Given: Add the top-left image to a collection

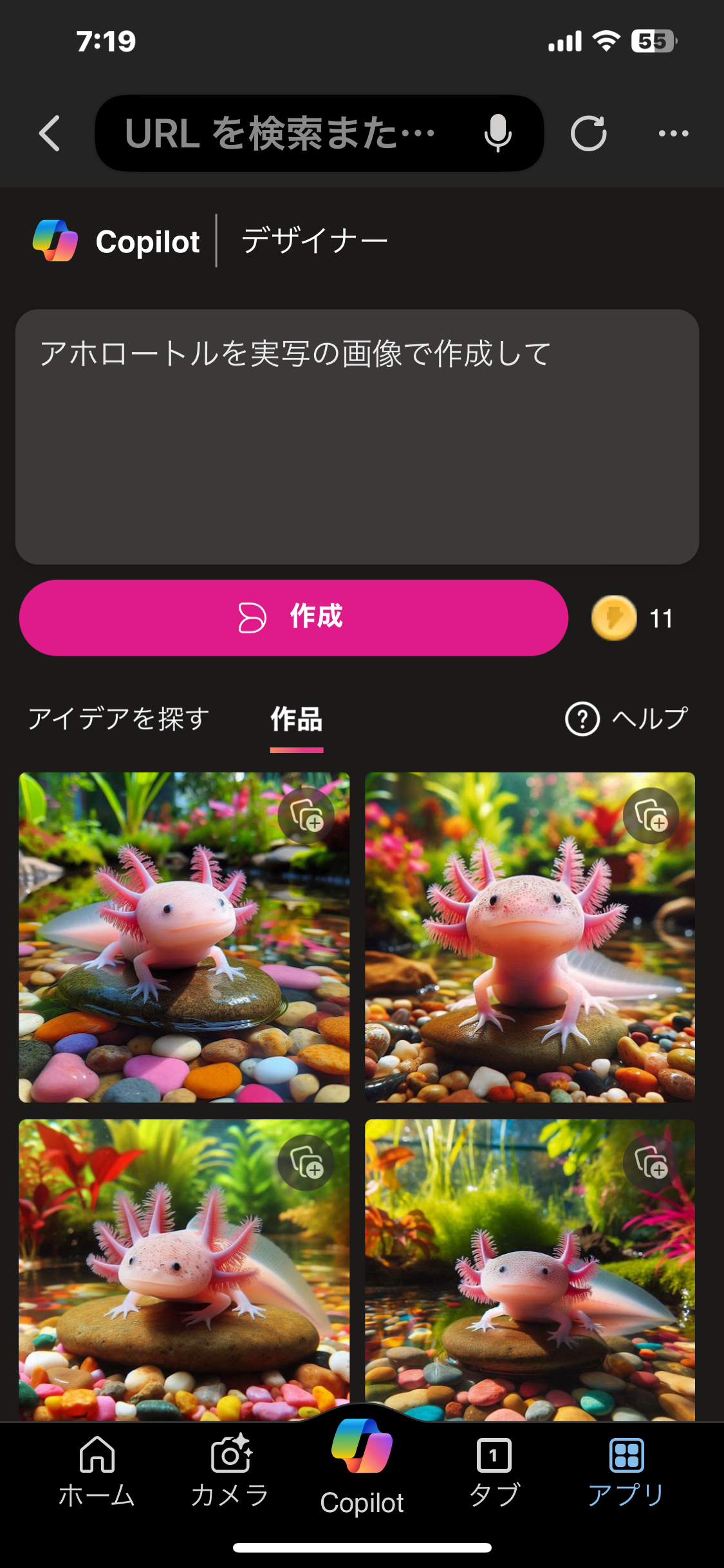Looking at the screenshot, I should tap(306, 816).
